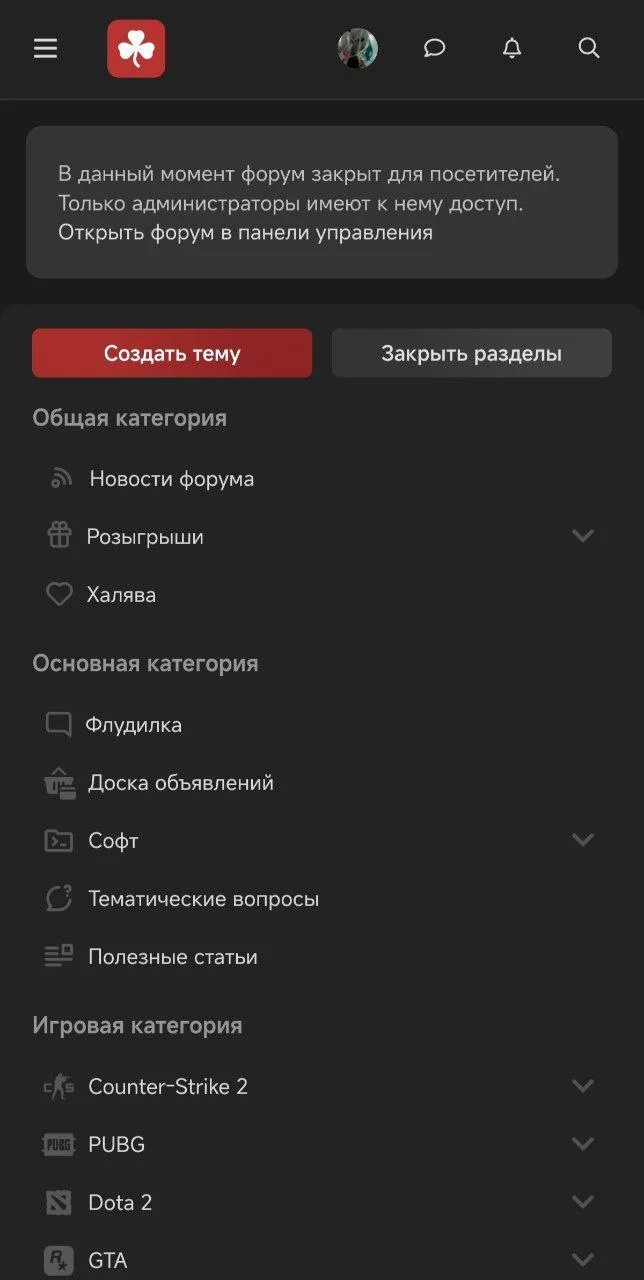The width and height of the screenshot is (644, 1280).
Task: Expand the Софт subsections chevron
Action: 582,840
